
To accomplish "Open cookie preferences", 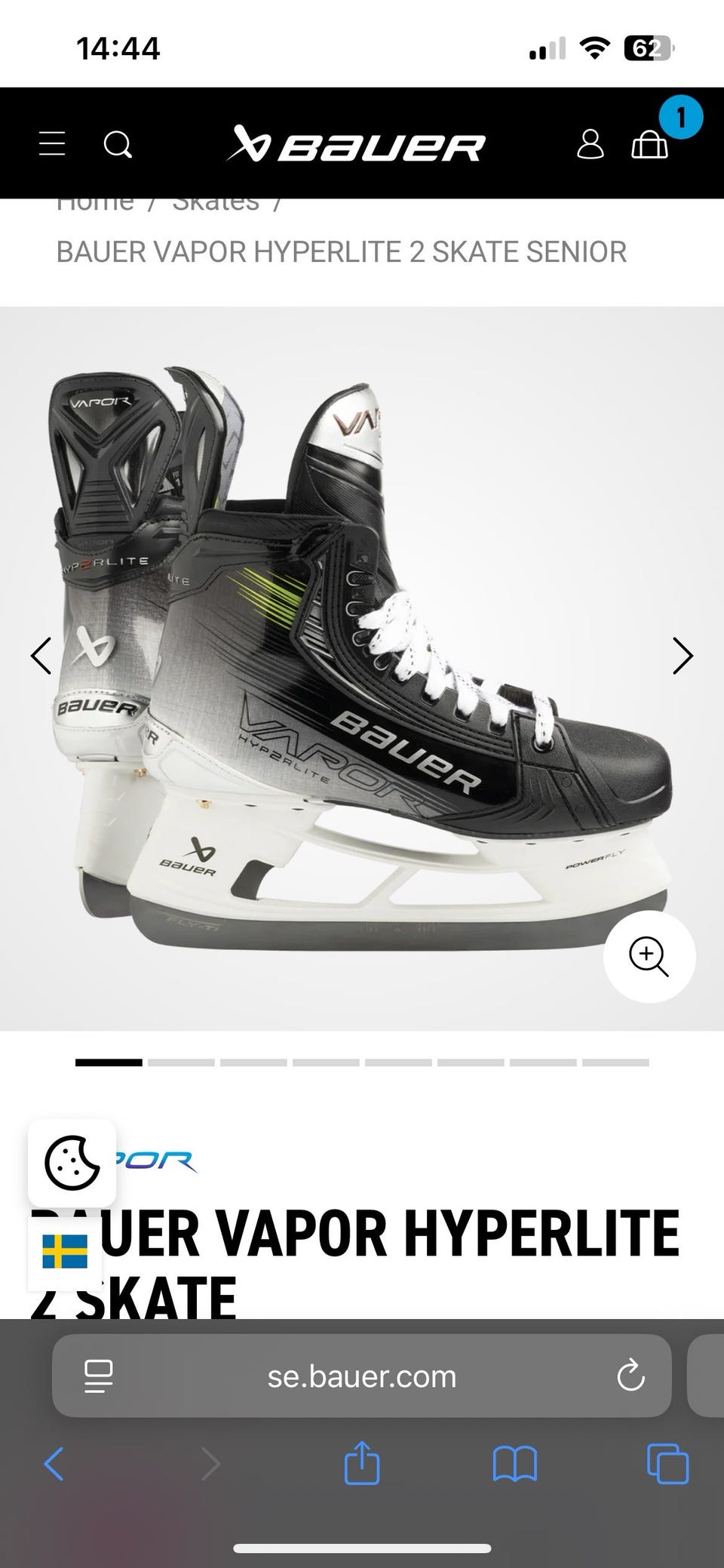I will [72, 1163].
